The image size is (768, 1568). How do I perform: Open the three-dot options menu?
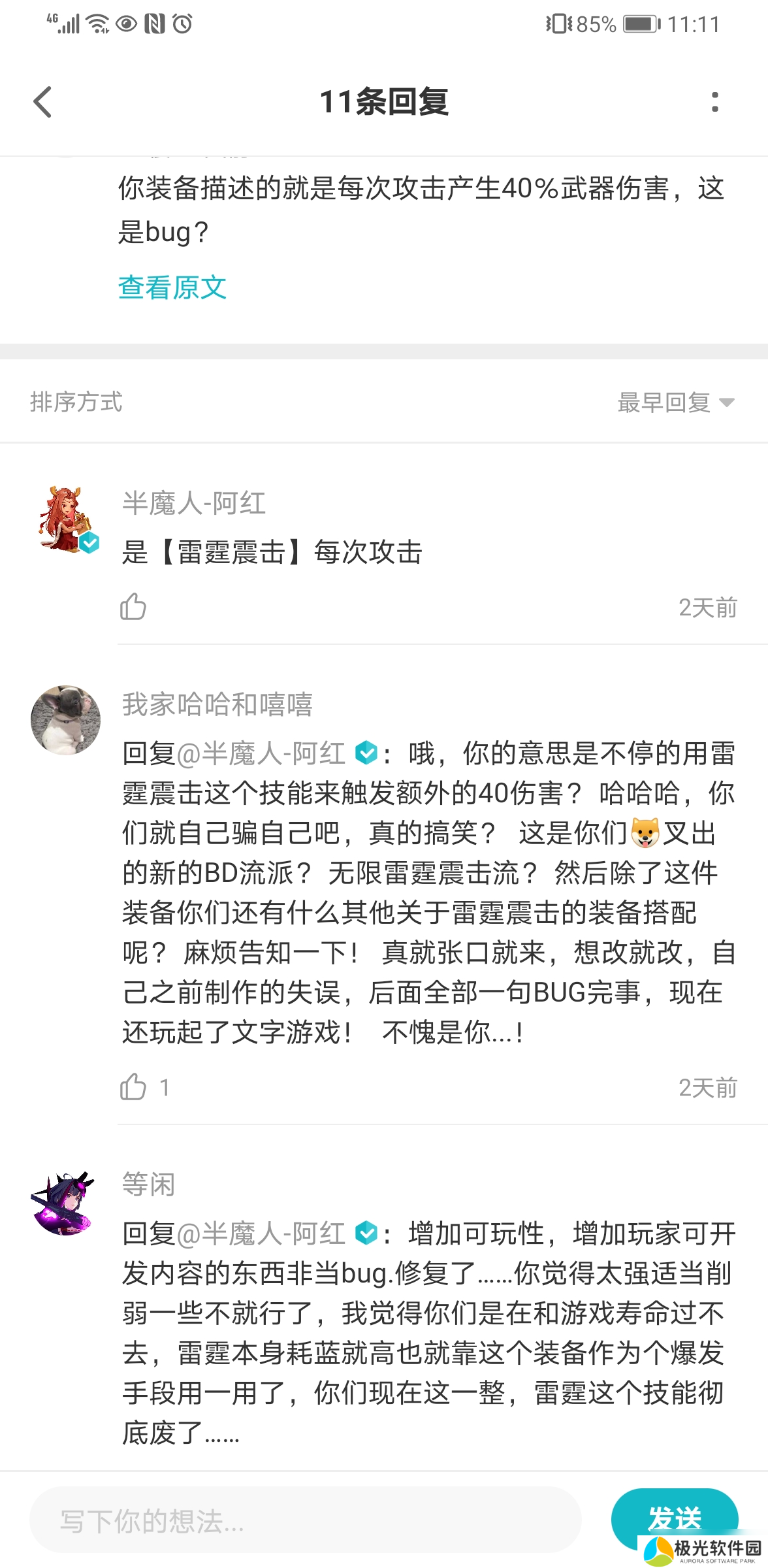[714, 103]
